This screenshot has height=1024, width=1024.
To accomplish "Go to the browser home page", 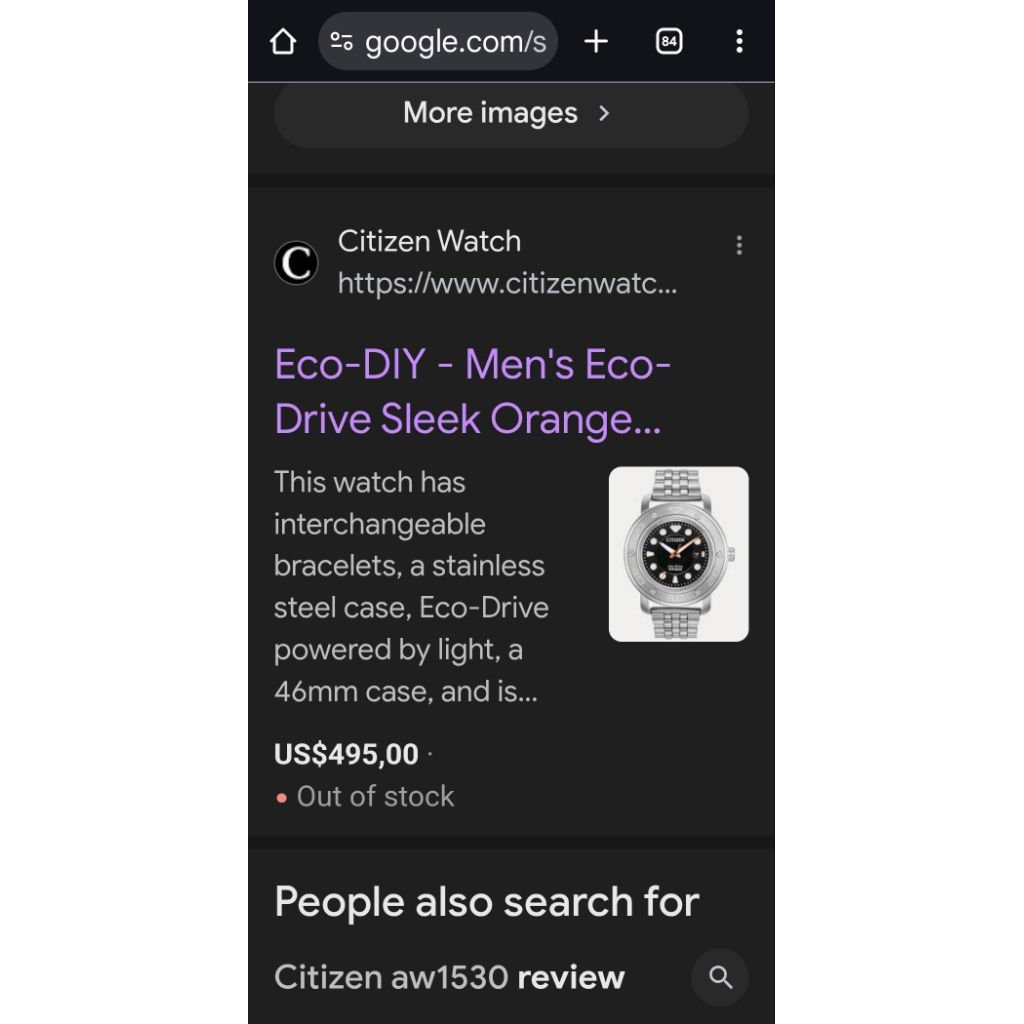I will tap(283, 41).
